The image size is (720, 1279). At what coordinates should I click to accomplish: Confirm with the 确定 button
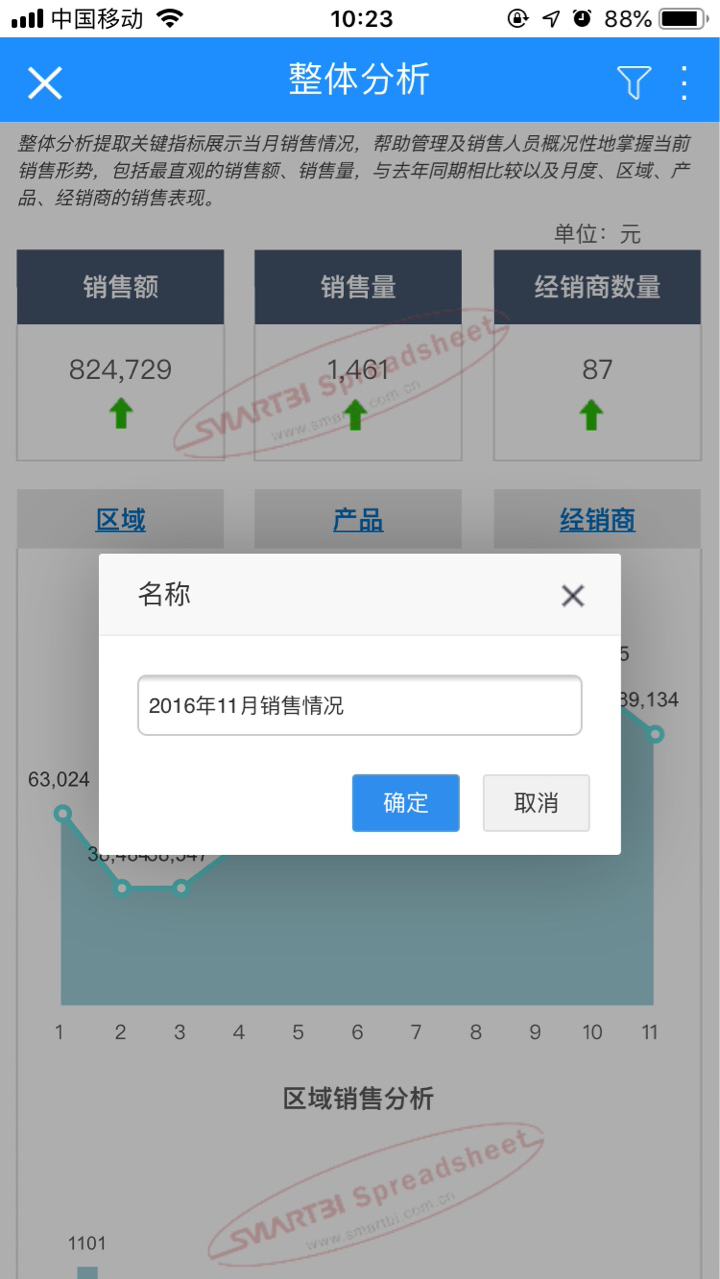406,803
